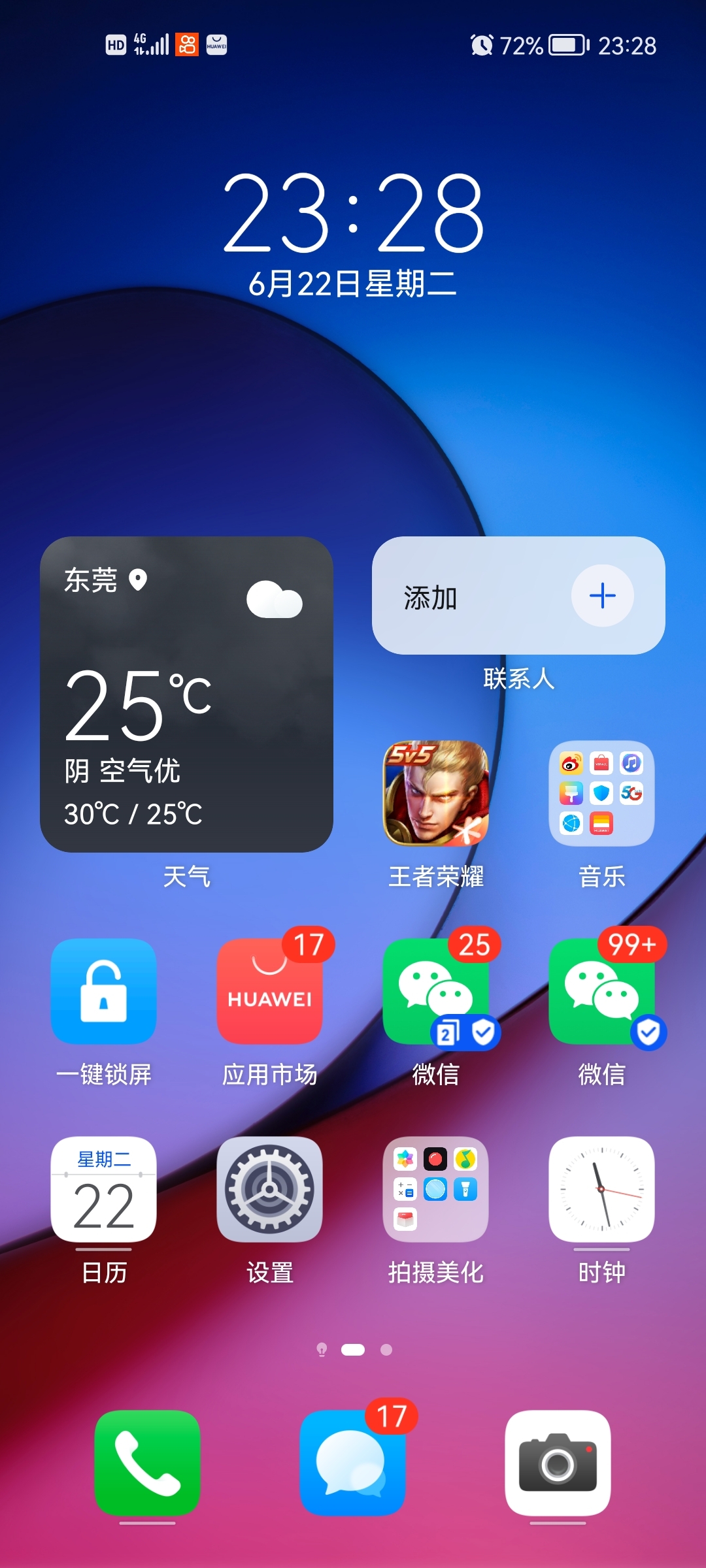The height and width of the screenshot is (1568, 706).
Task: Launch the 王者荣耀 game
Action: [435, 793]
